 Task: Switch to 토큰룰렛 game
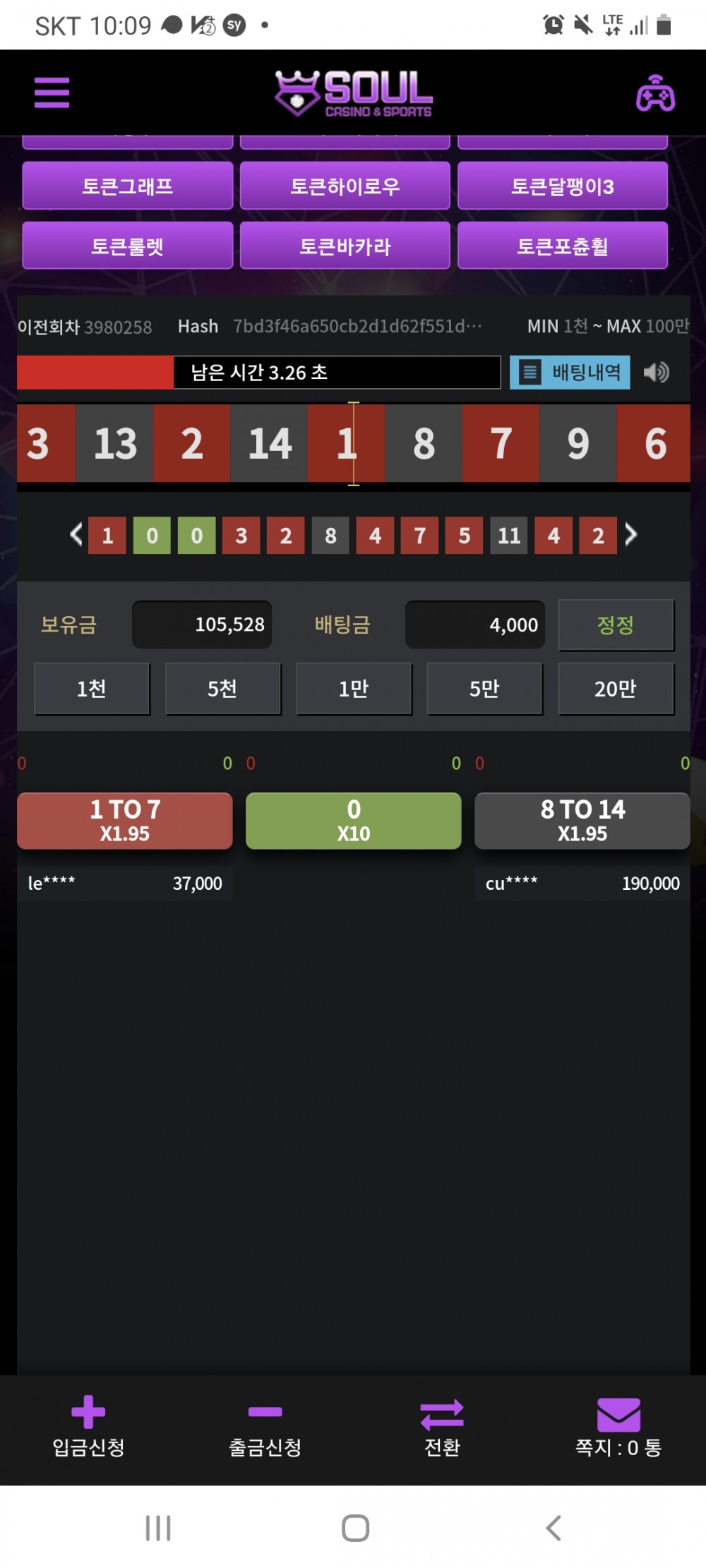coord(127,246)
